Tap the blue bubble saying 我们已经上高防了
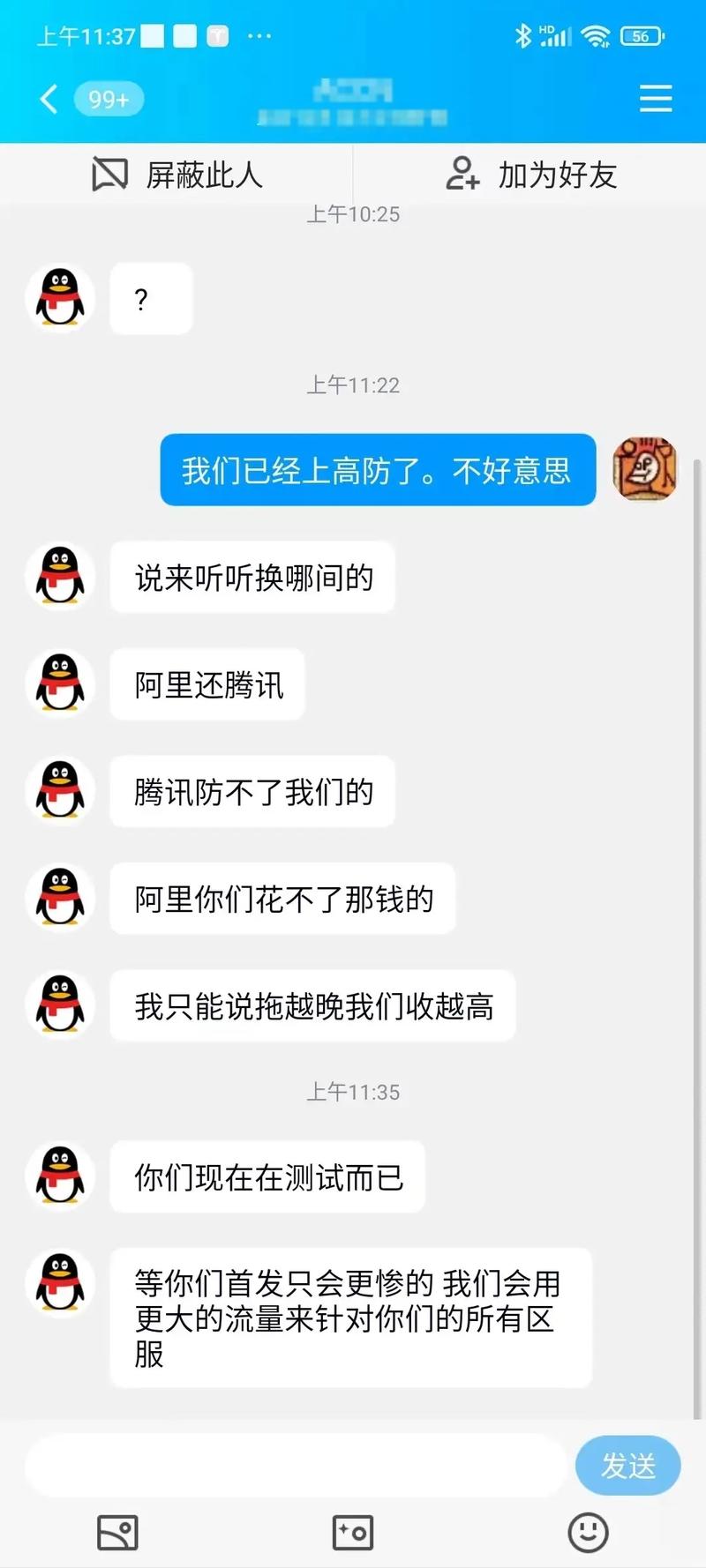 click(x=377, y=470)
